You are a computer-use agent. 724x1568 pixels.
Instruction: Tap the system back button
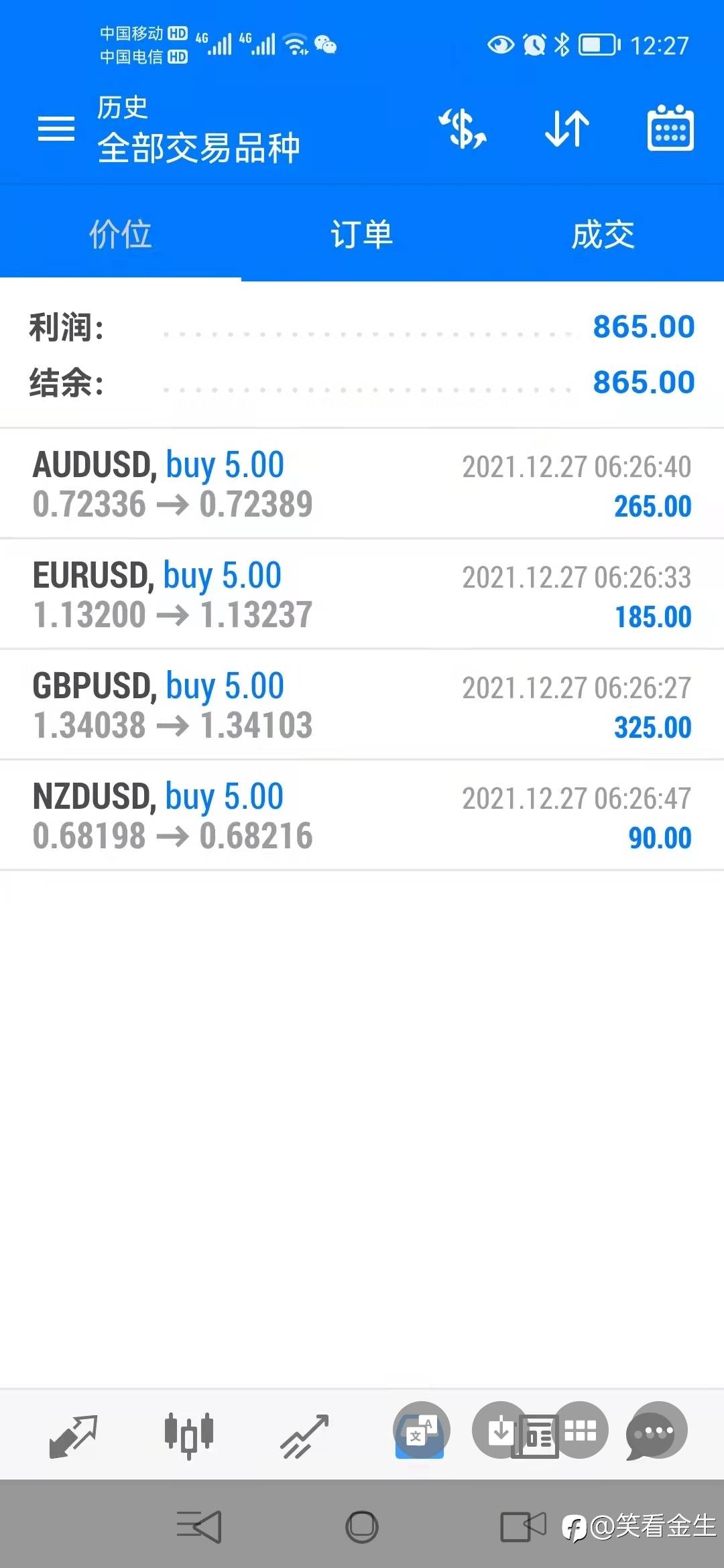point(199,1528)
